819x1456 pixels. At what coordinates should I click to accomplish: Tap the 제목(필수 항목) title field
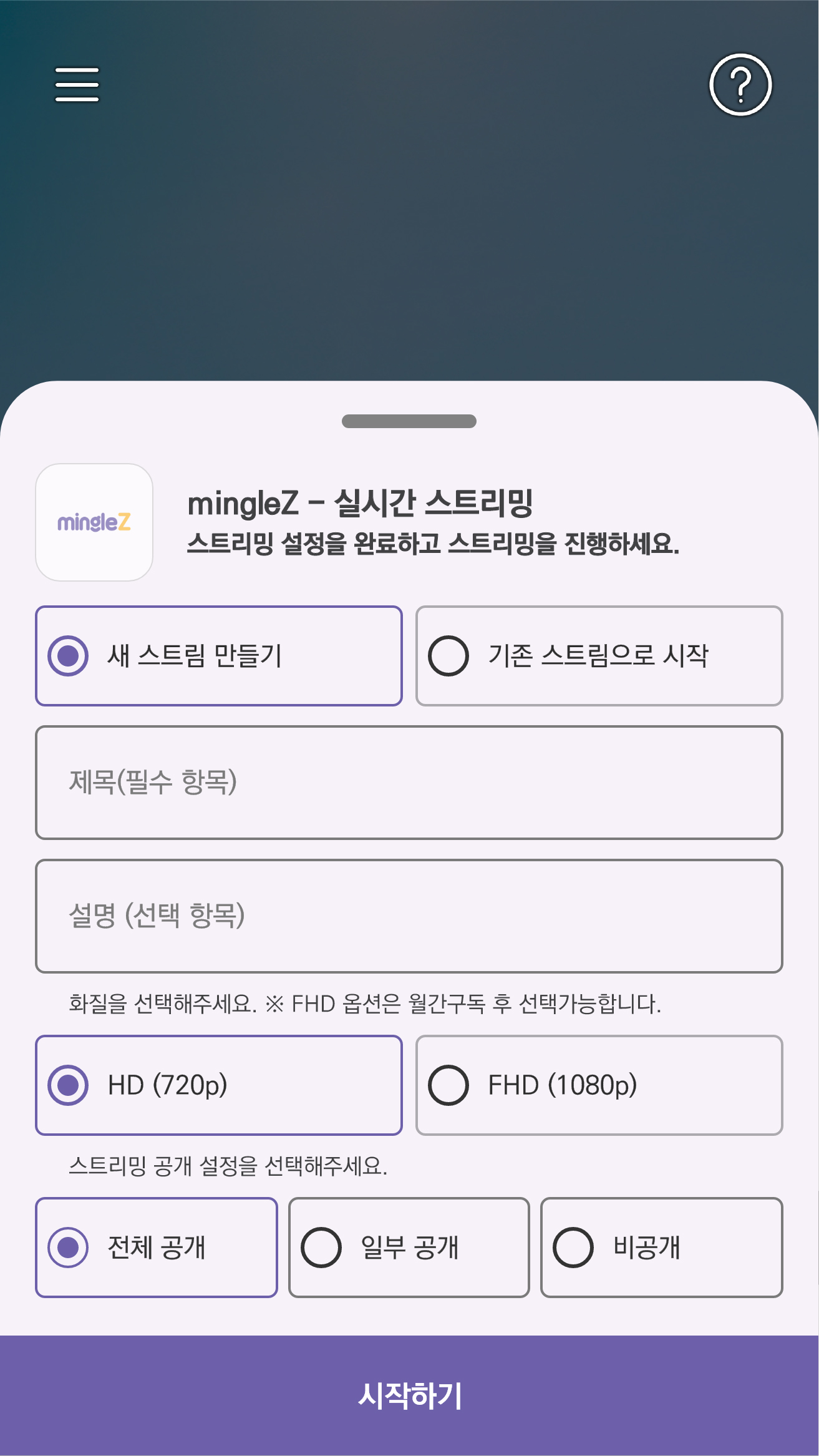pos(409,783)
